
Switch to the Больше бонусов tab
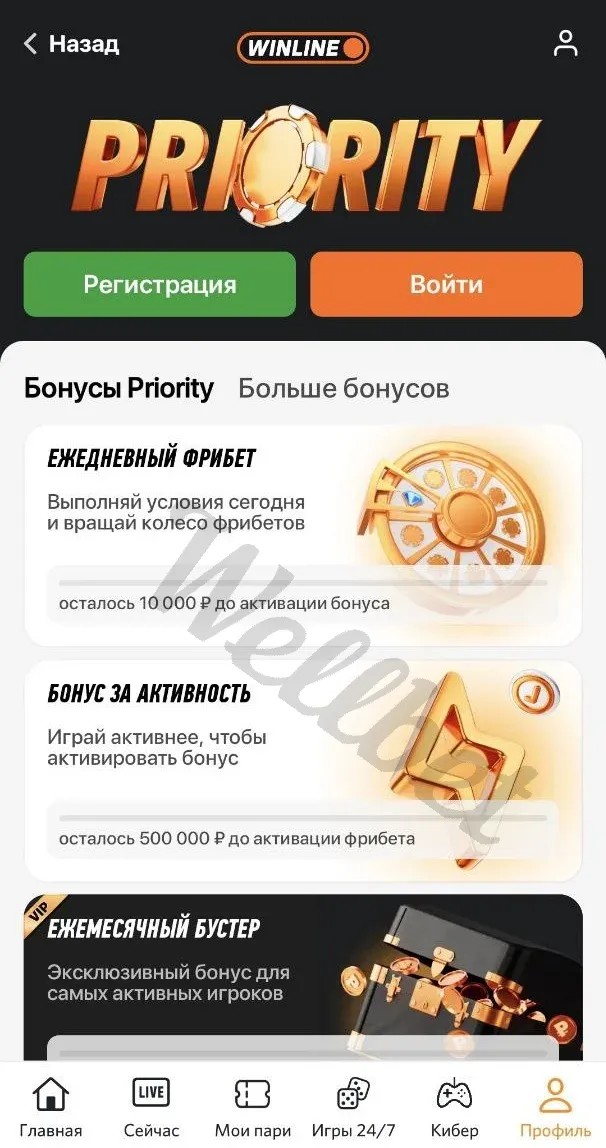(x=343, y=388)
